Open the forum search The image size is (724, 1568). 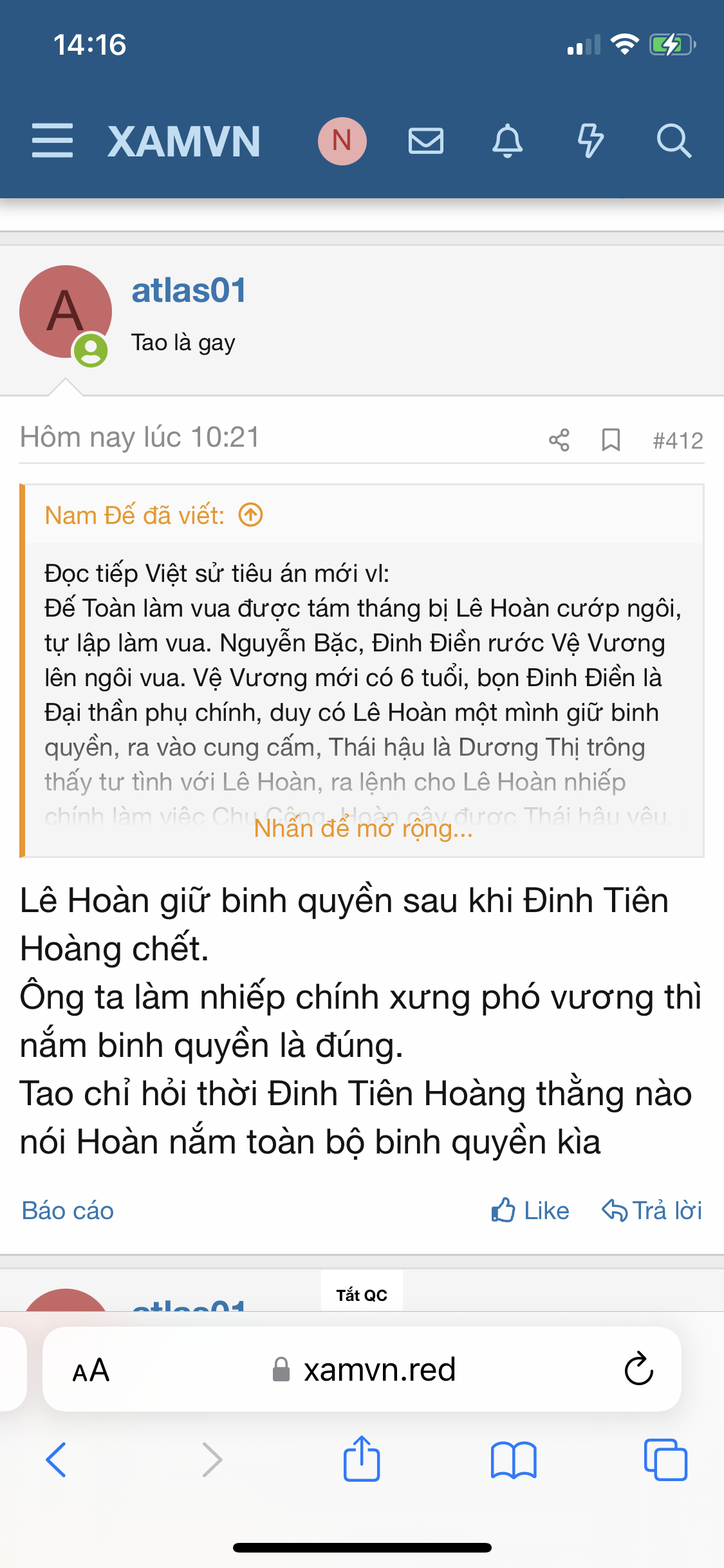click(673, 142)
